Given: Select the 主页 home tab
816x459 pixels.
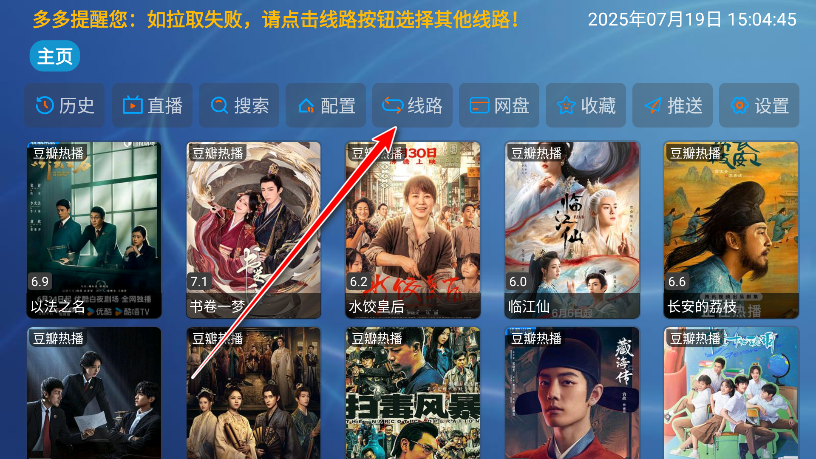Looking at the screenshot, I should coord(55,56).
